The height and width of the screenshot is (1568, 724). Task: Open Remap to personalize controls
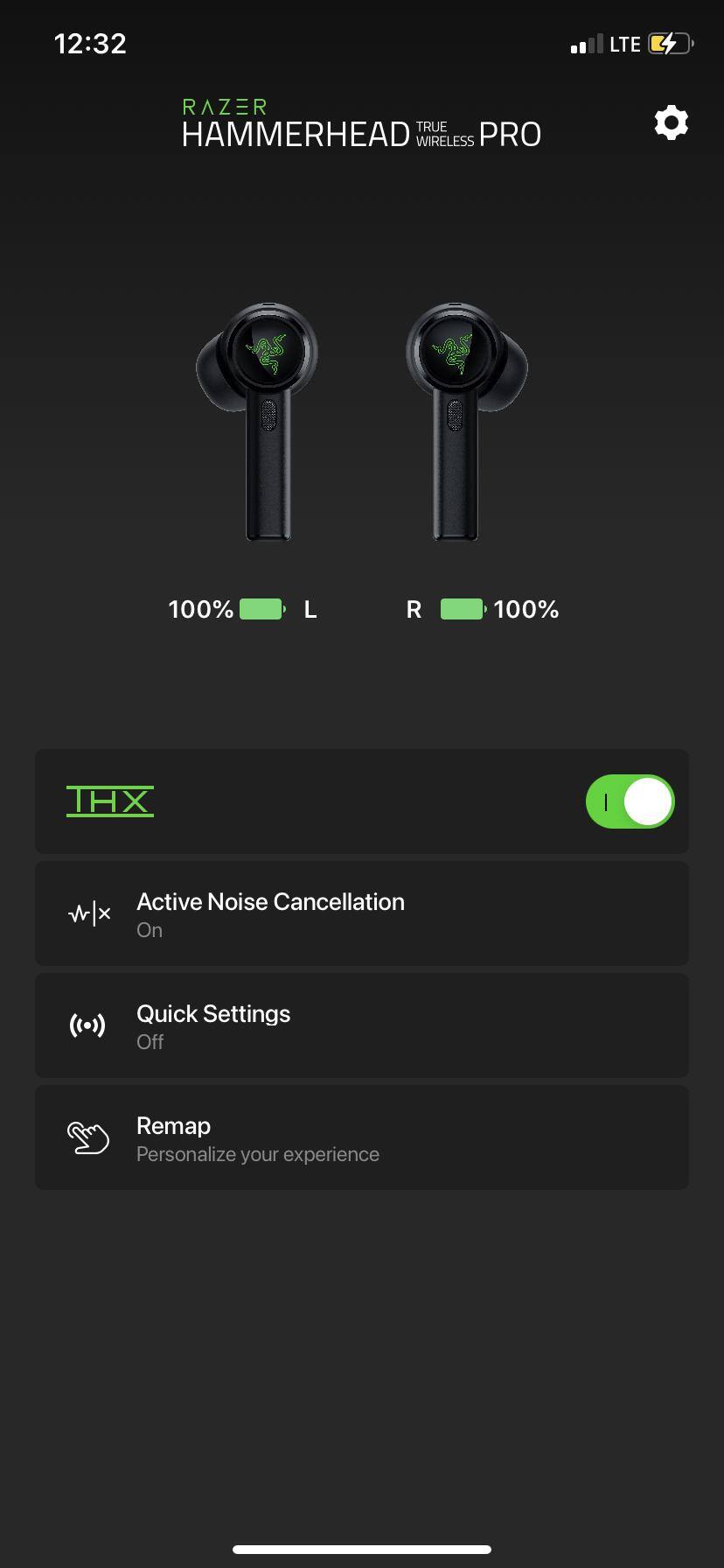coord(361,1137)
